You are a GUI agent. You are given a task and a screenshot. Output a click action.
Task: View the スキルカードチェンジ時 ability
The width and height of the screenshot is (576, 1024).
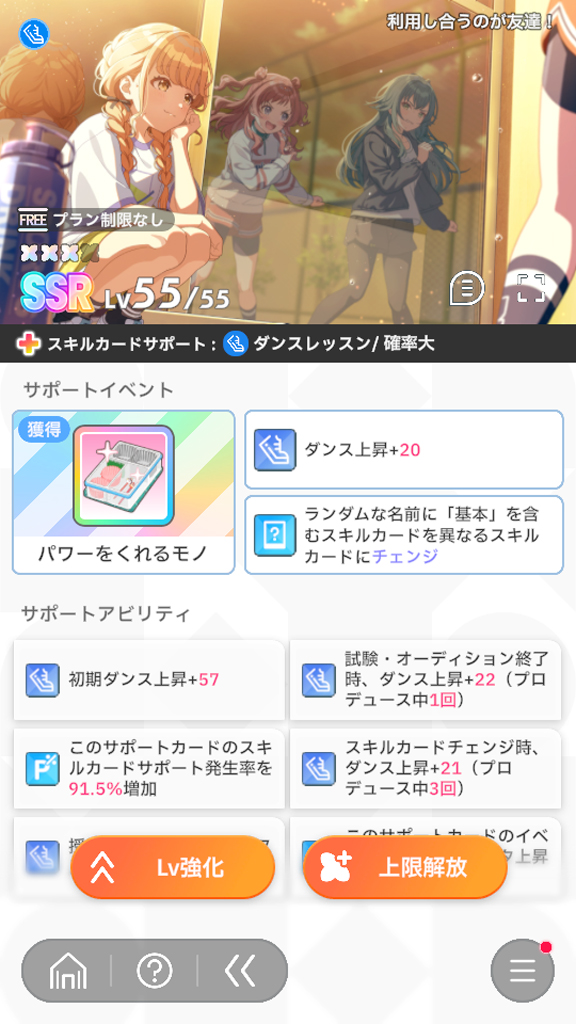[425, 769]
